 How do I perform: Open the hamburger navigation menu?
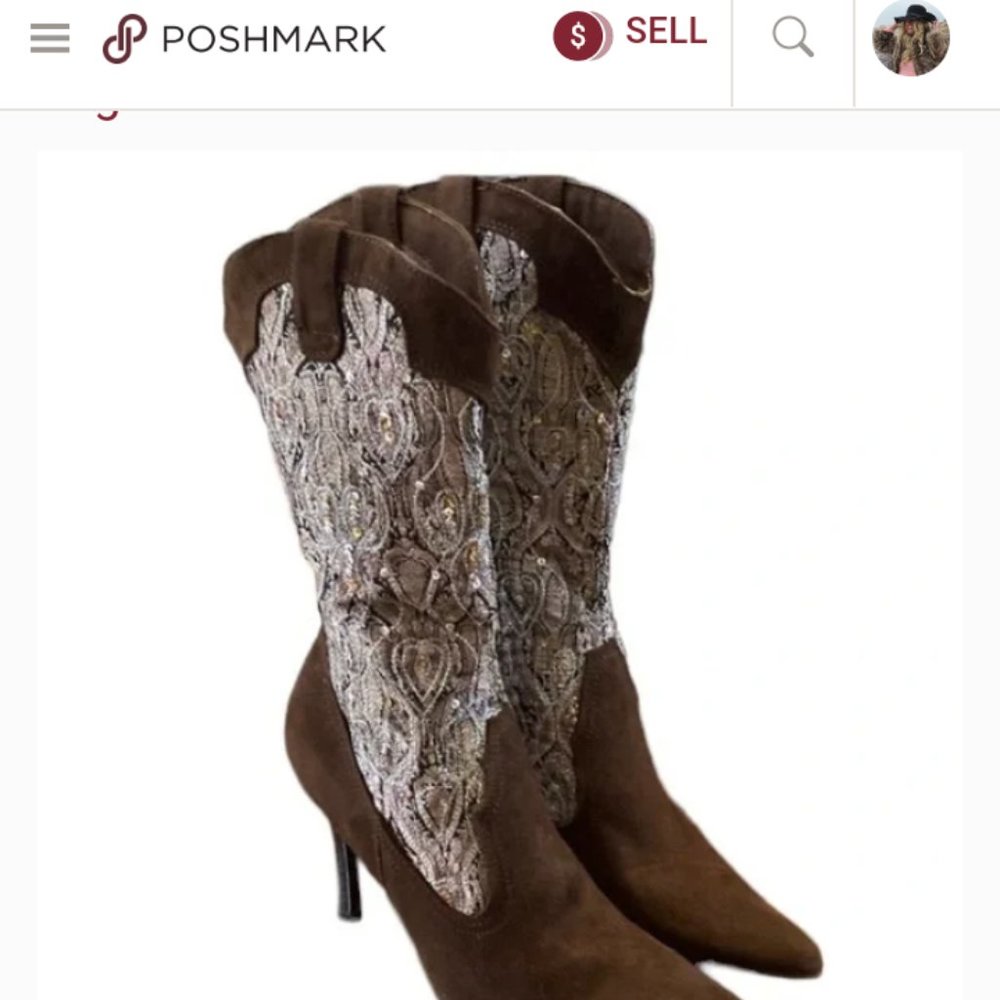(50, 39)
